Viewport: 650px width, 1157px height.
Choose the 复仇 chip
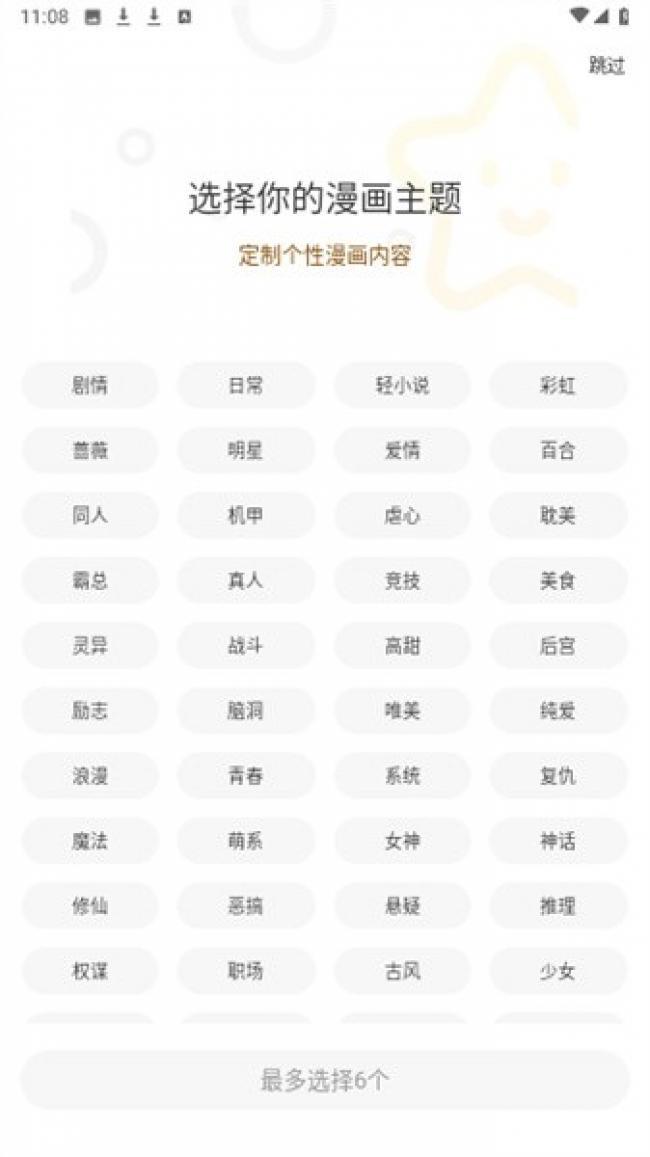tap(558, 775)
